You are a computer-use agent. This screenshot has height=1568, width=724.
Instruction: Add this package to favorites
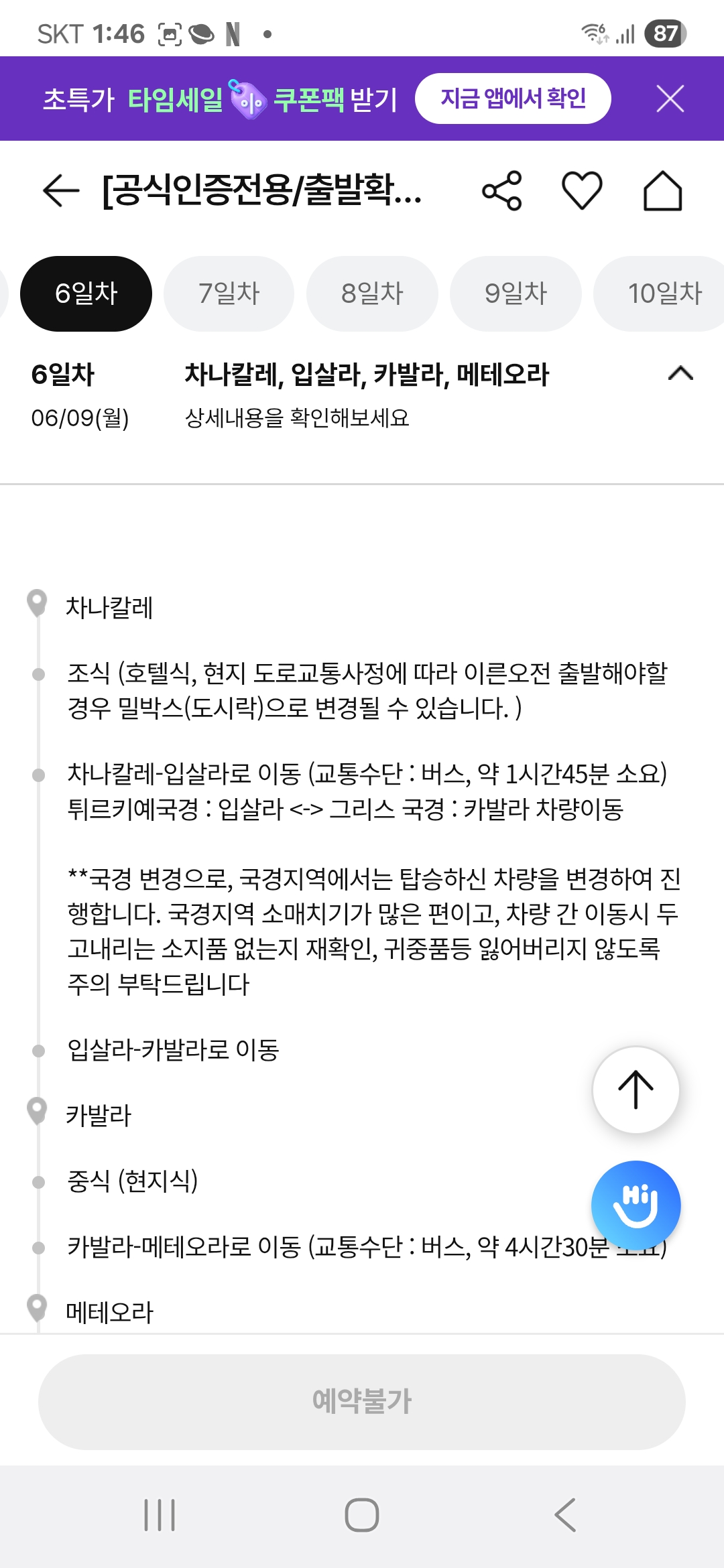(x=581, y=191)
